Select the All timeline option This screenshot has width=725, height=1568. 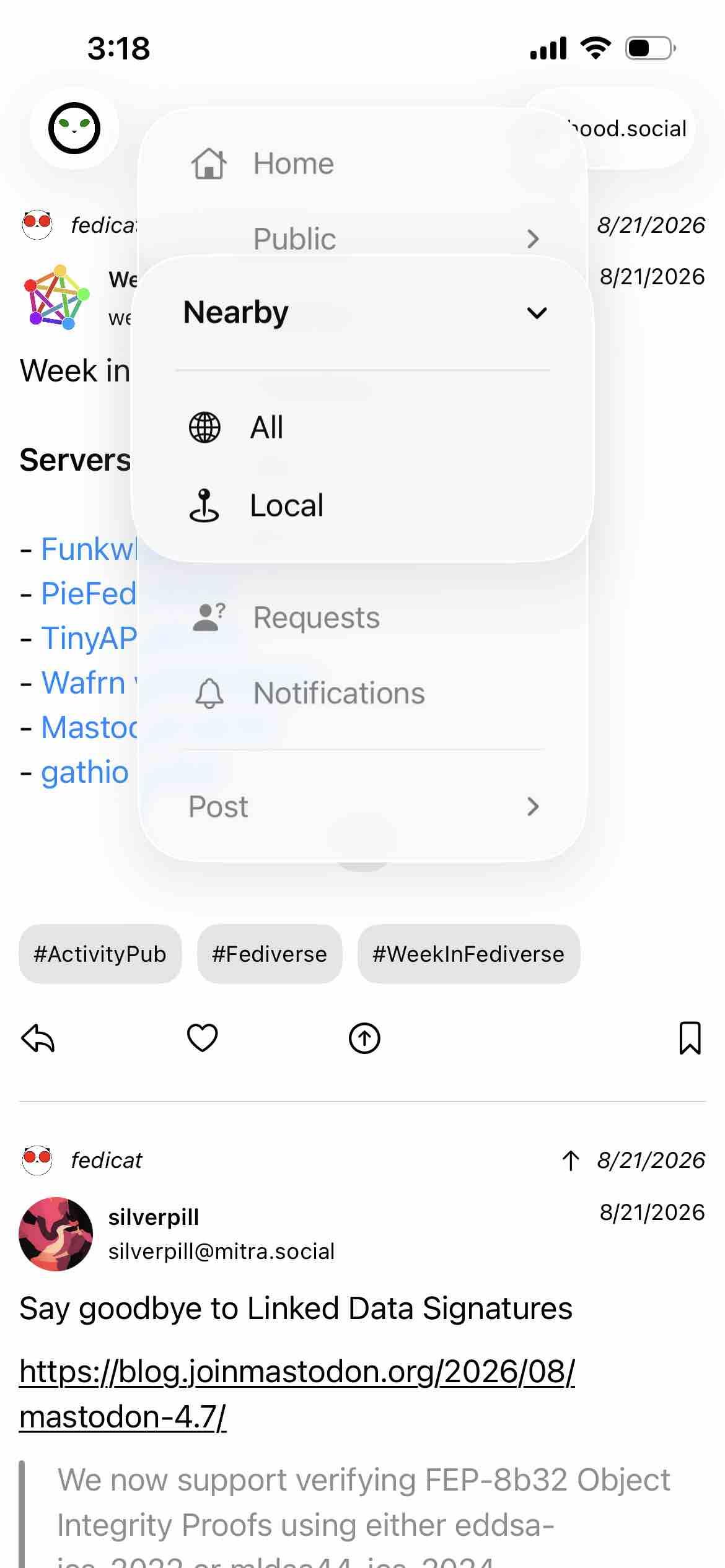click(364, 427)
